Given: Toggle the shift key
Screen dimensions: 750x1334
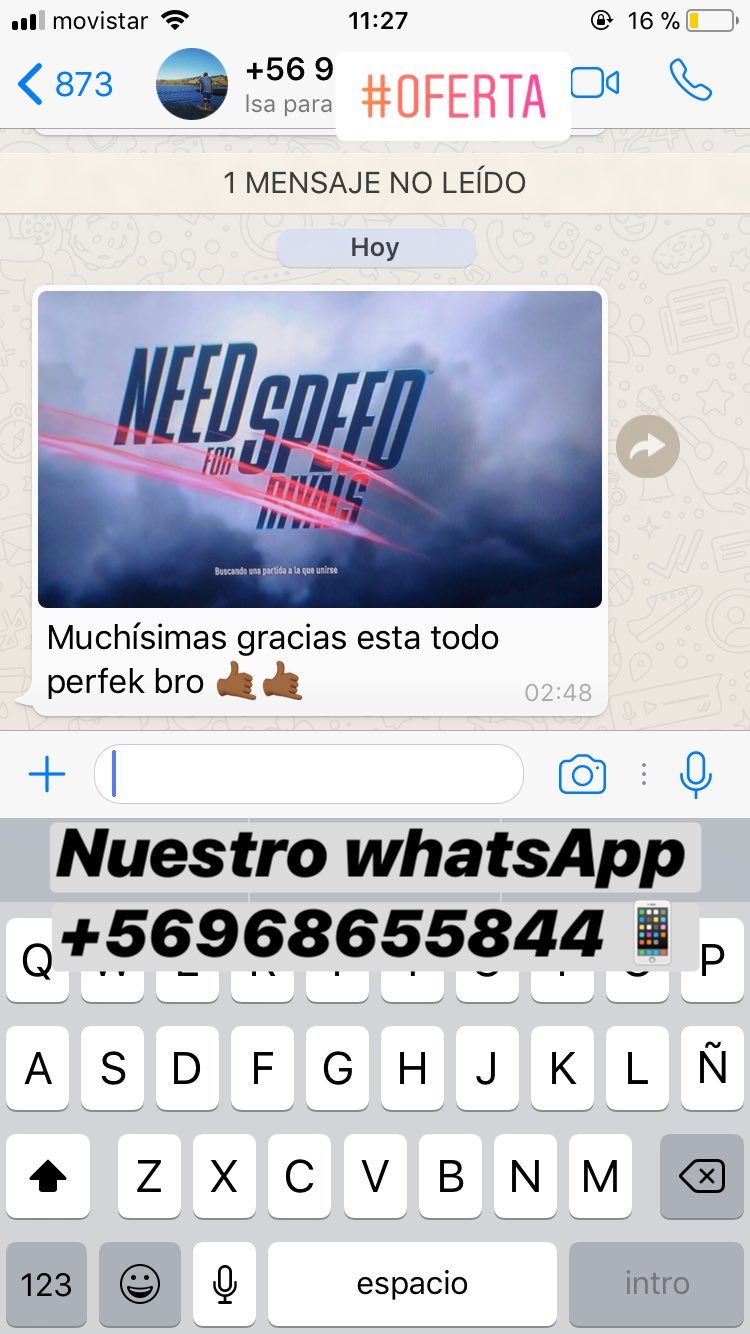Looking at the screenshot, I should pos(47,1177).
